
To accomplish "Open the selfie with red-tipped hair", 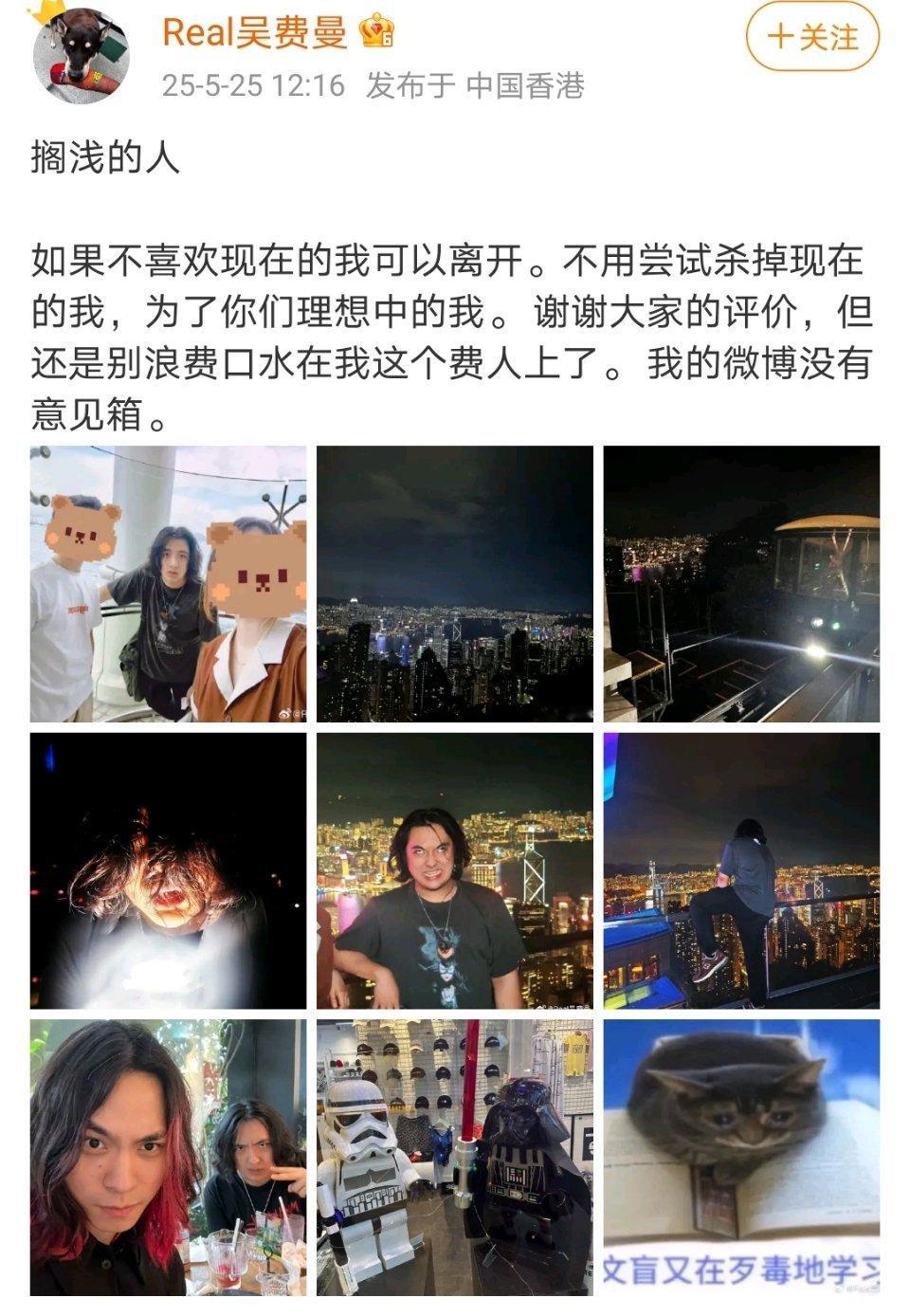I will [x=168, y=1158].
